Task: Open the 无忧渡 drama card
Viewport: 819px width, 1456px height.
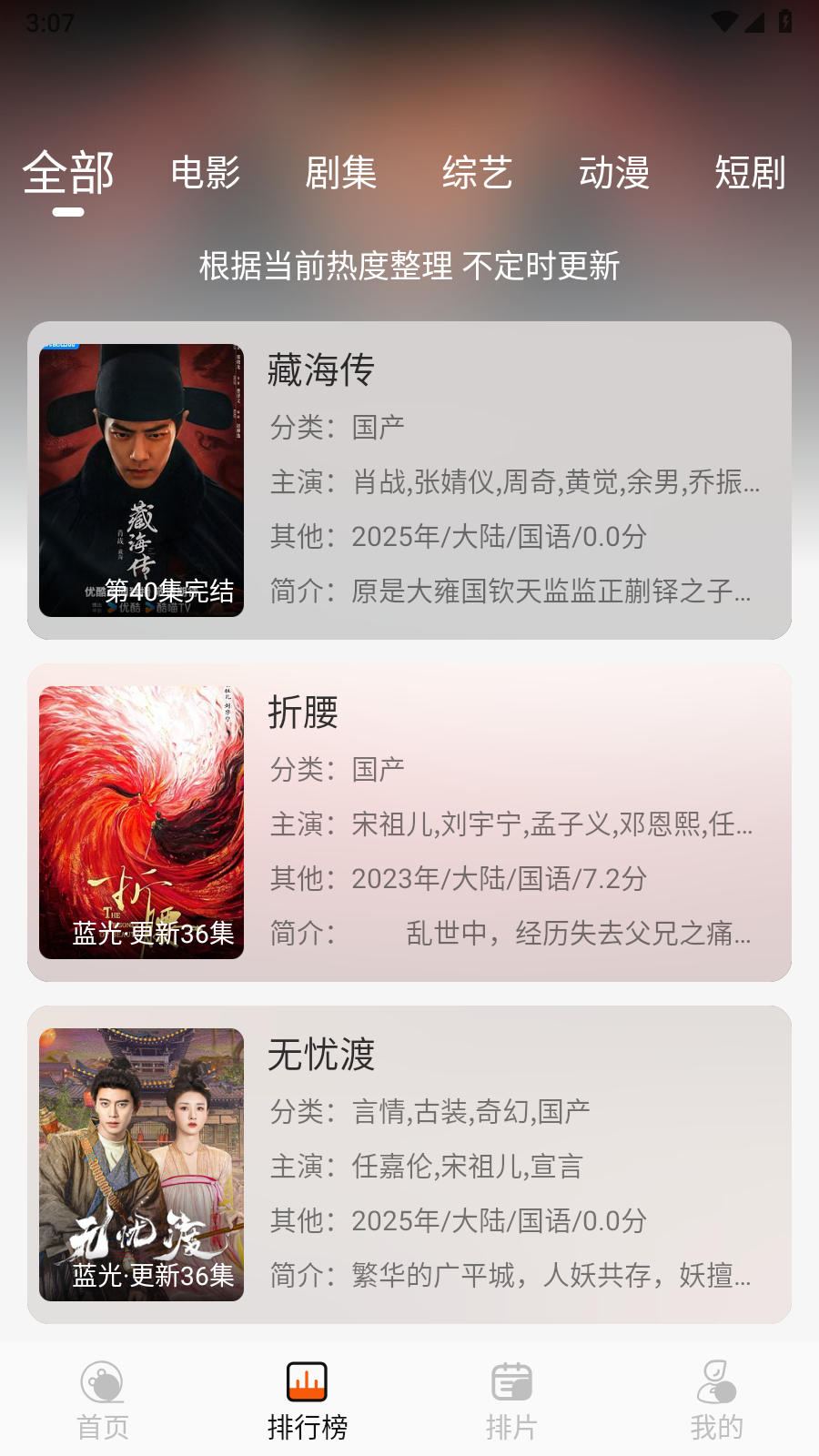Action: (x=409, y=1165)
